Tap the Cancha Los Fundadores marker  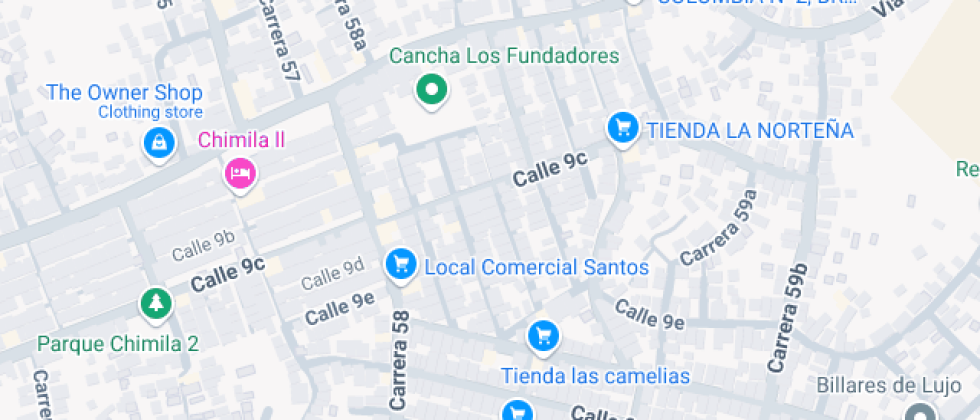[432, 90]
